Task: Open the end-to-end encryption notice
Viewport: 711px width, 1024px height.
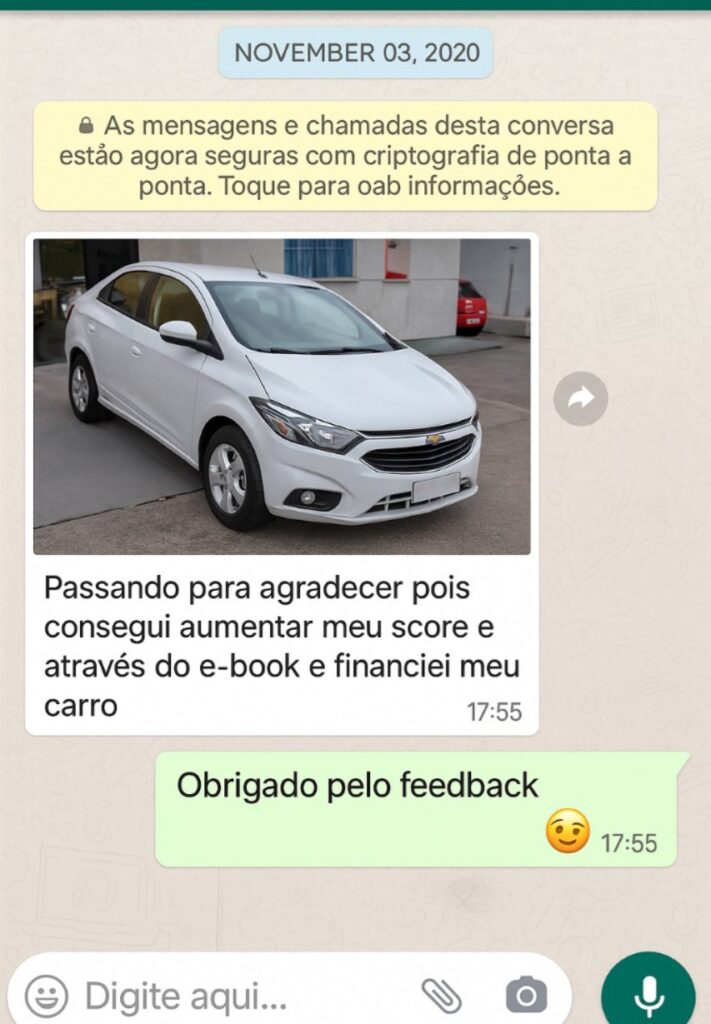Action: pos(345,157)
